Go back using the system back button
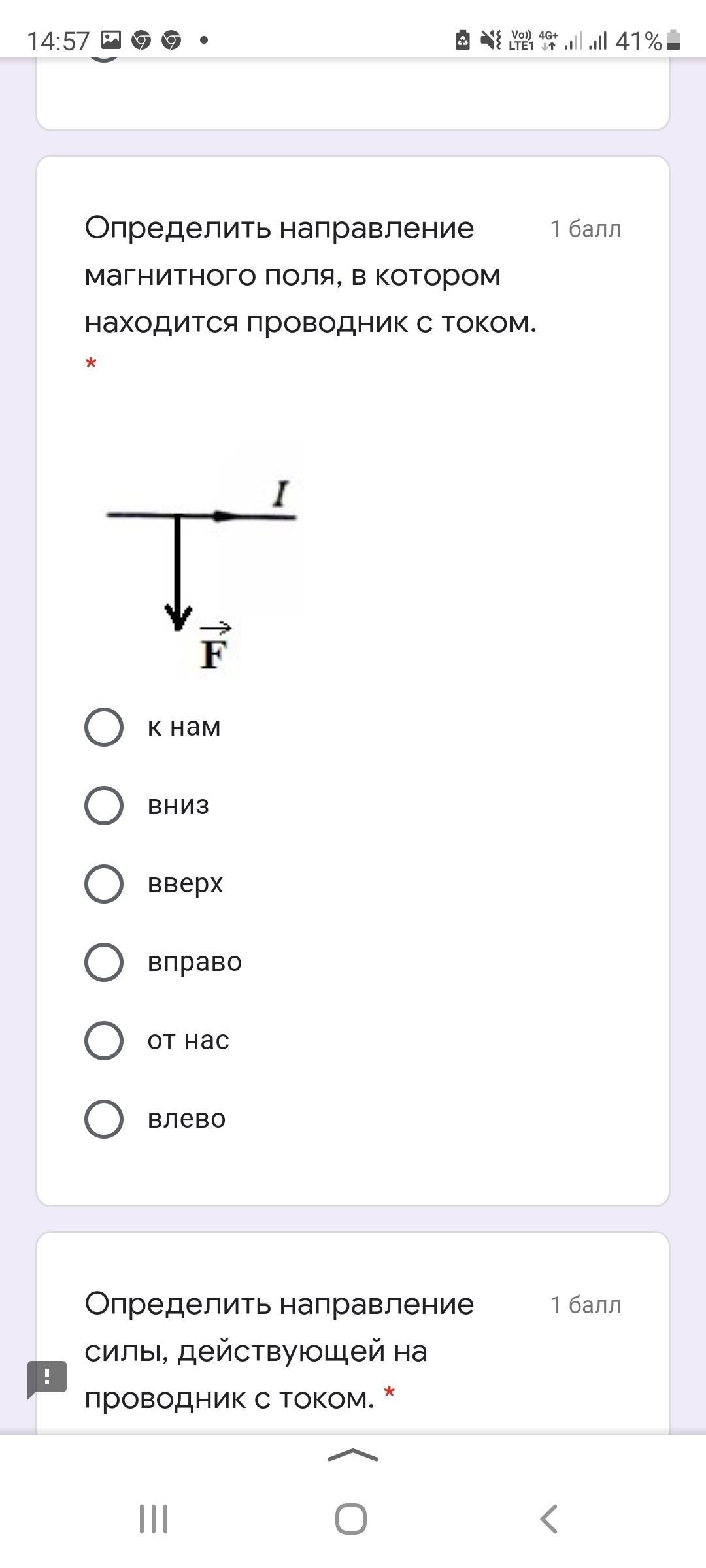 click(549, 1518)
